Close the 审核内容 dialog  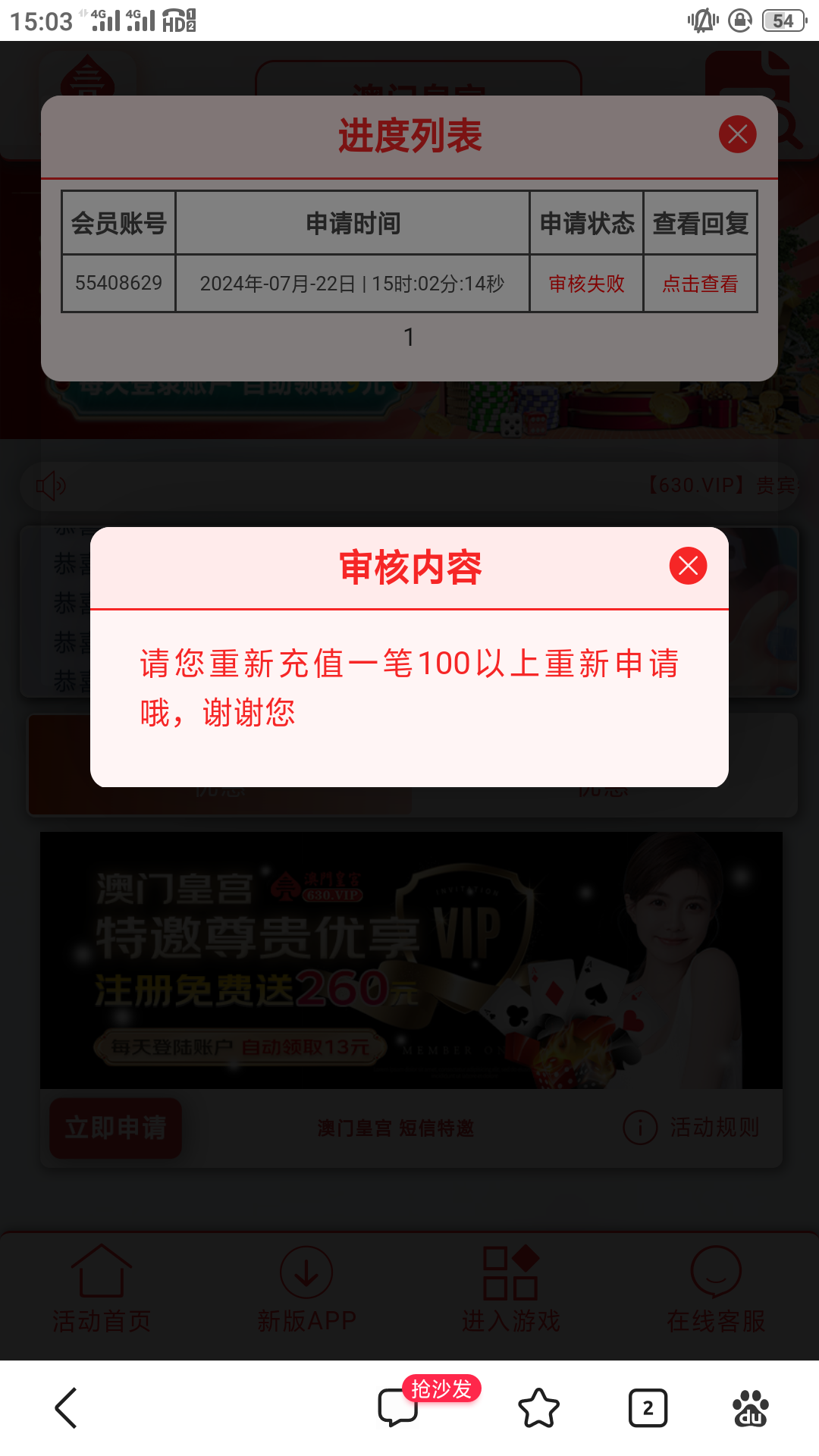pos(688,566)
